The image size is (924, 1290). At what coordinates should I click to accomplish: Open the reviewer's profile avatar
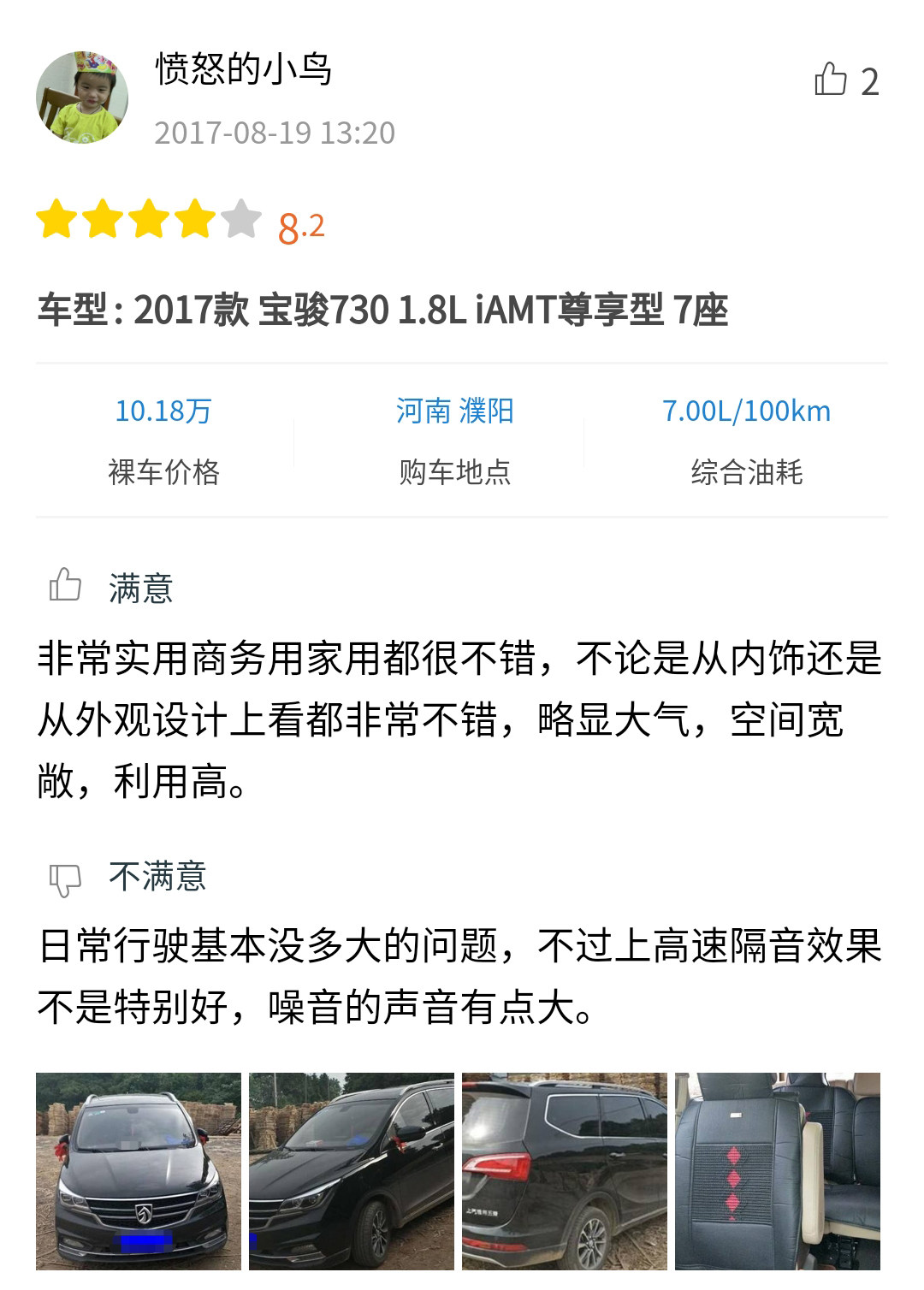pos(82,98)
